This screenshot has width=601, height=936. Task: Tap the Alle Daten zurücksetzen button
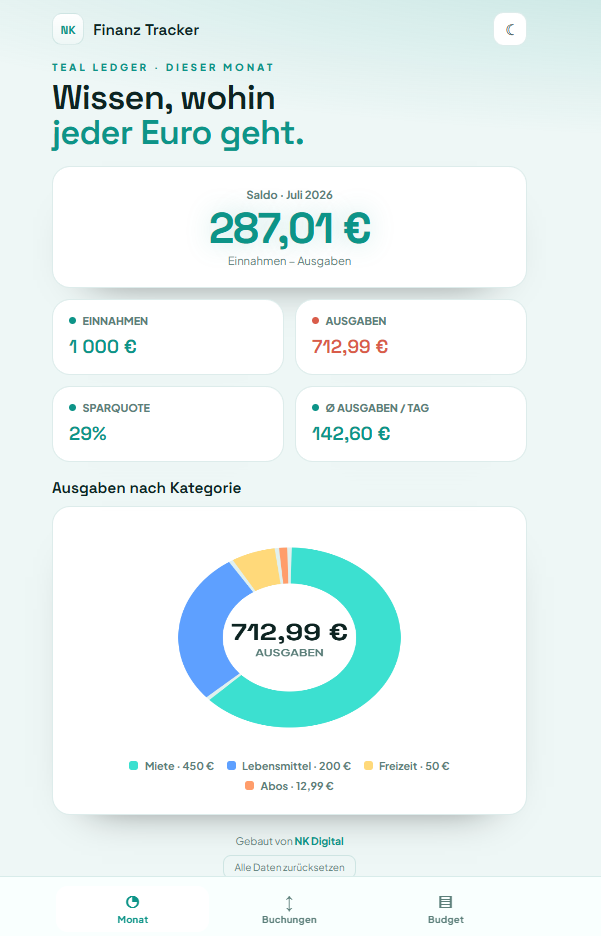coord(289,867)
